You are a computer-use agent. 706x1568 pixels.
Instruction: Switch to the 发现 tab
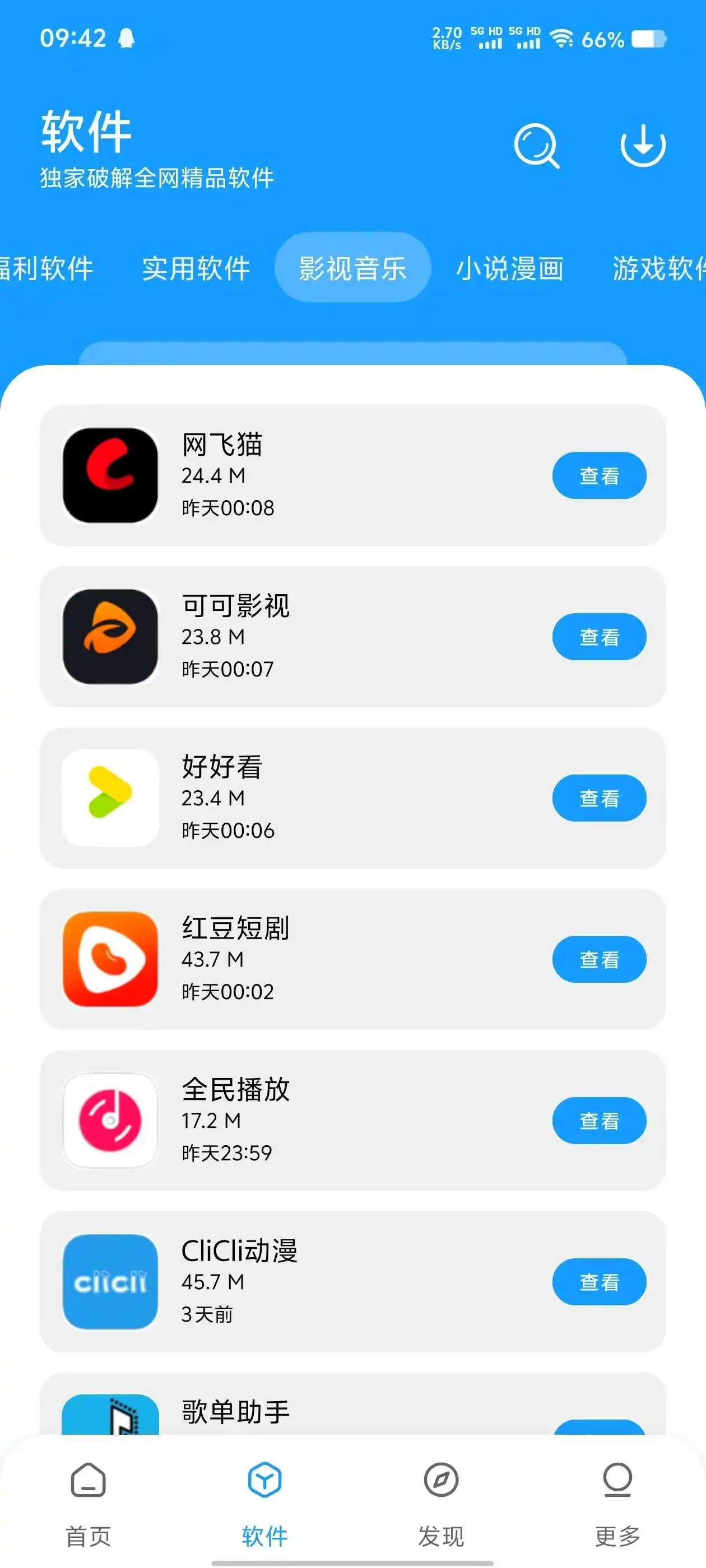pyautogui.click(x=441, y=1502)
